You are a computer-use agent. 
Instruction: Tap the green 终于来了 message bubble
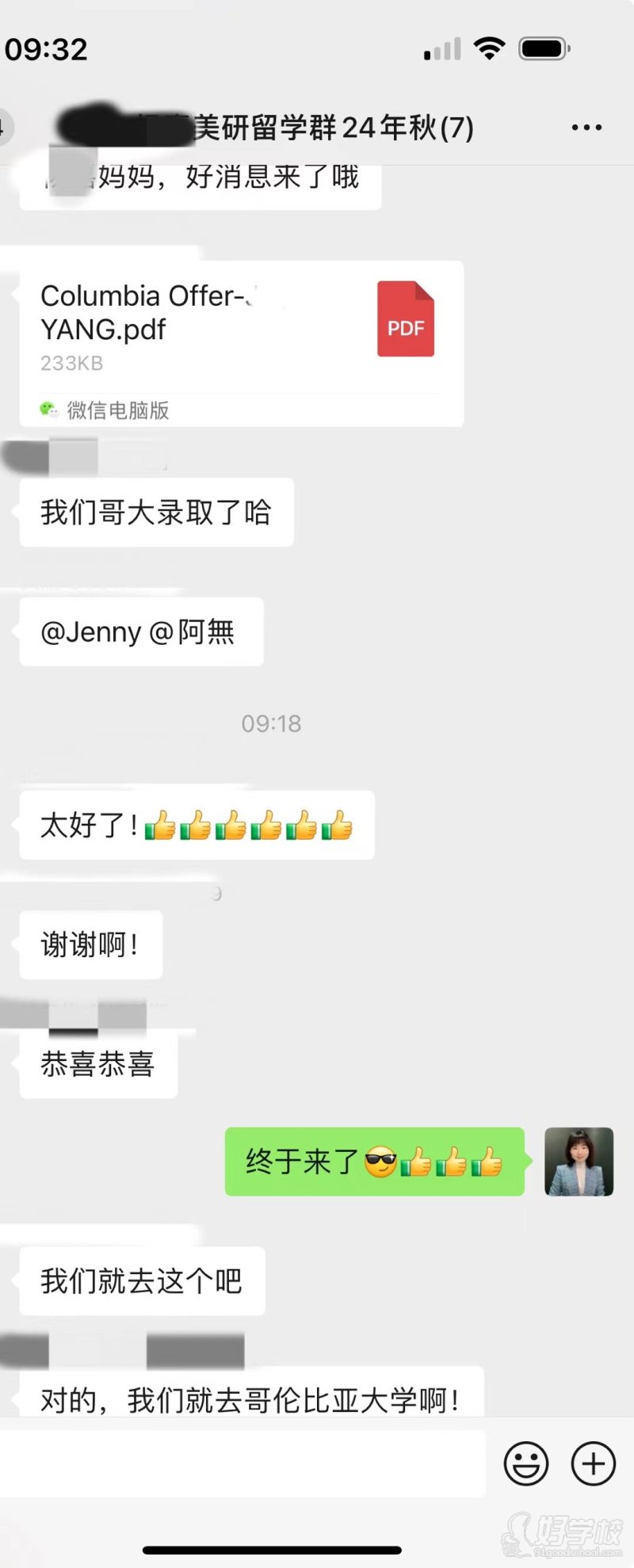pos(372,1162)
